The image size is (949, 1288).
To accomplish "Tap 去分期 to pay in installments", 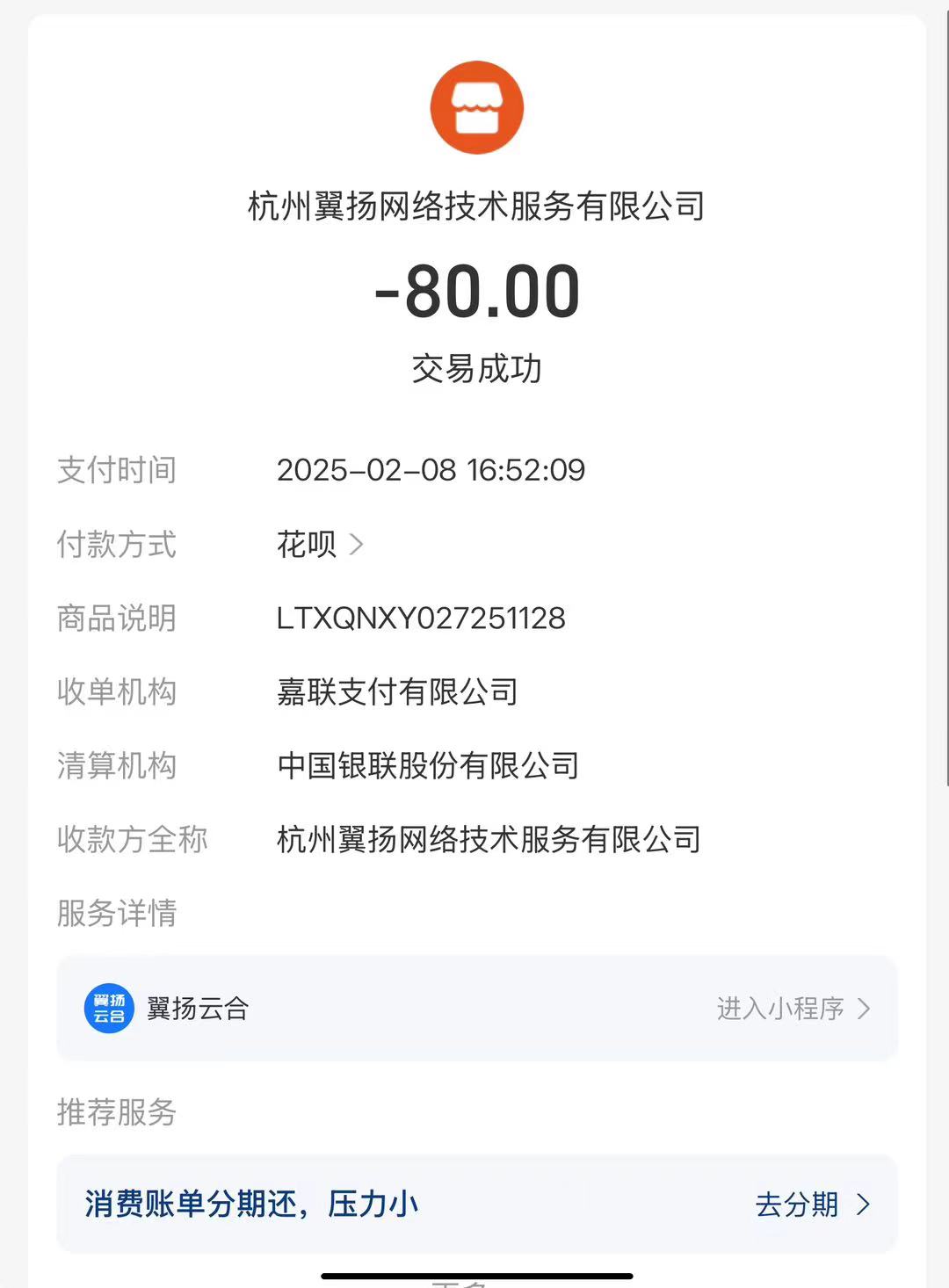I will click(811, 1204).
